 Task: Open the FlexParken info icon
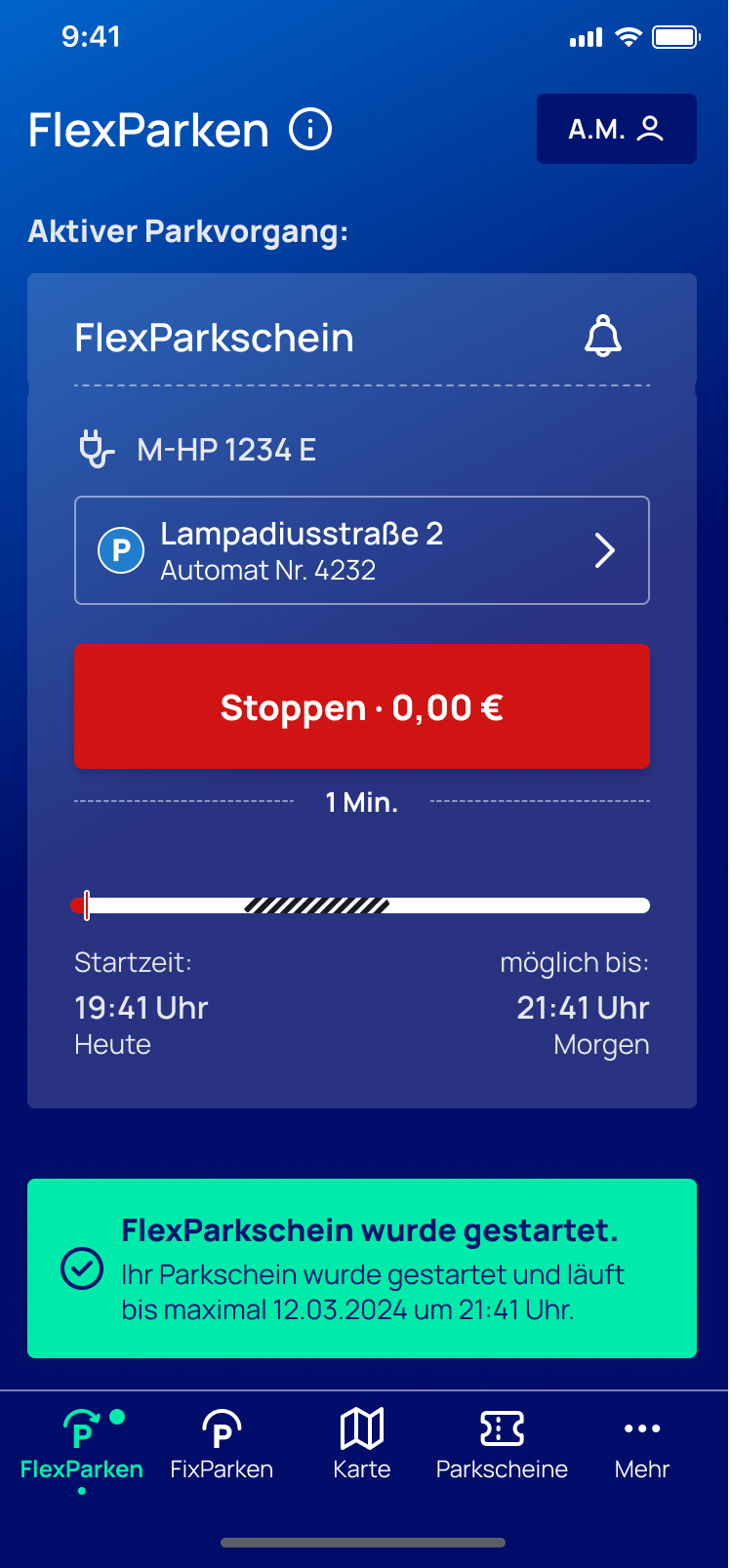(310, 129)
